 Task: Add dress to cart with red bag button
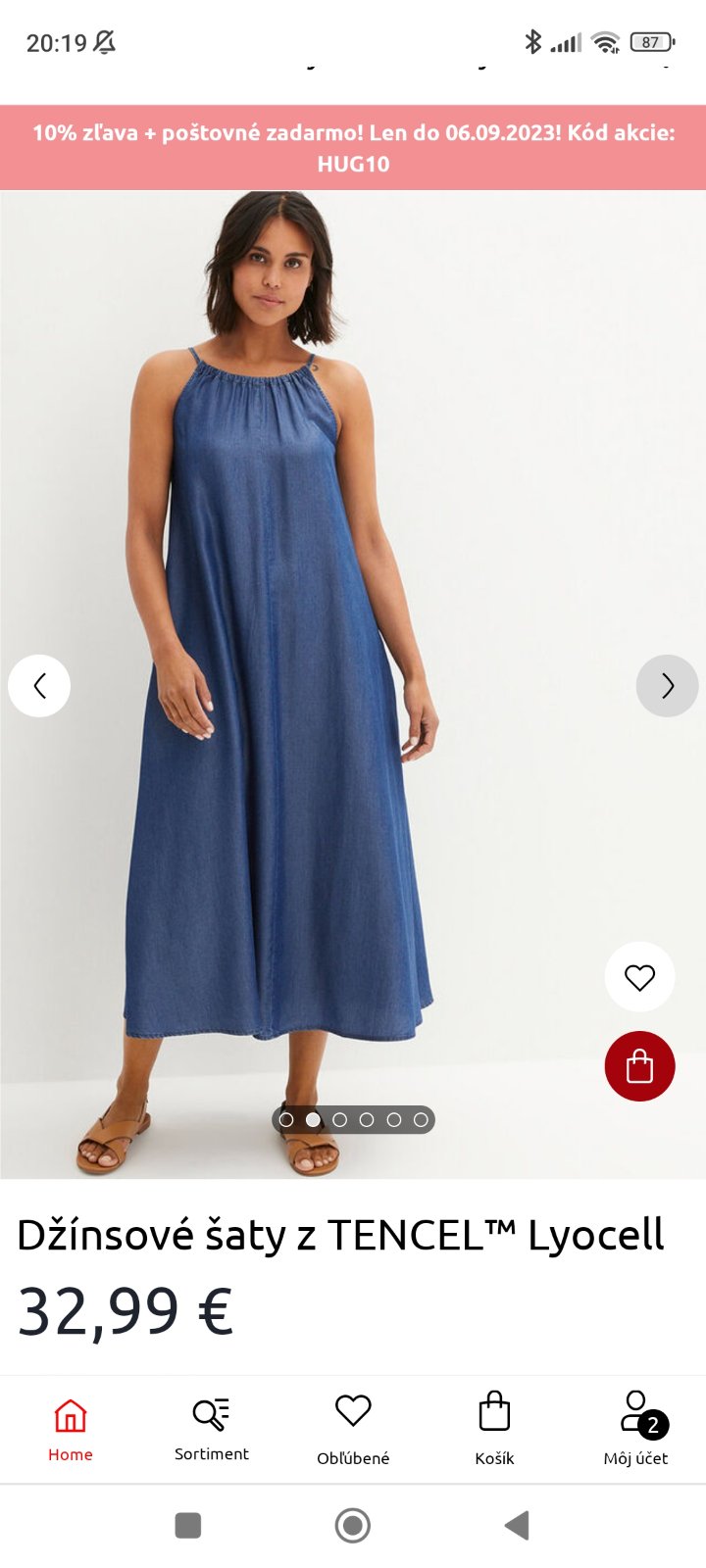(639, 1066)
